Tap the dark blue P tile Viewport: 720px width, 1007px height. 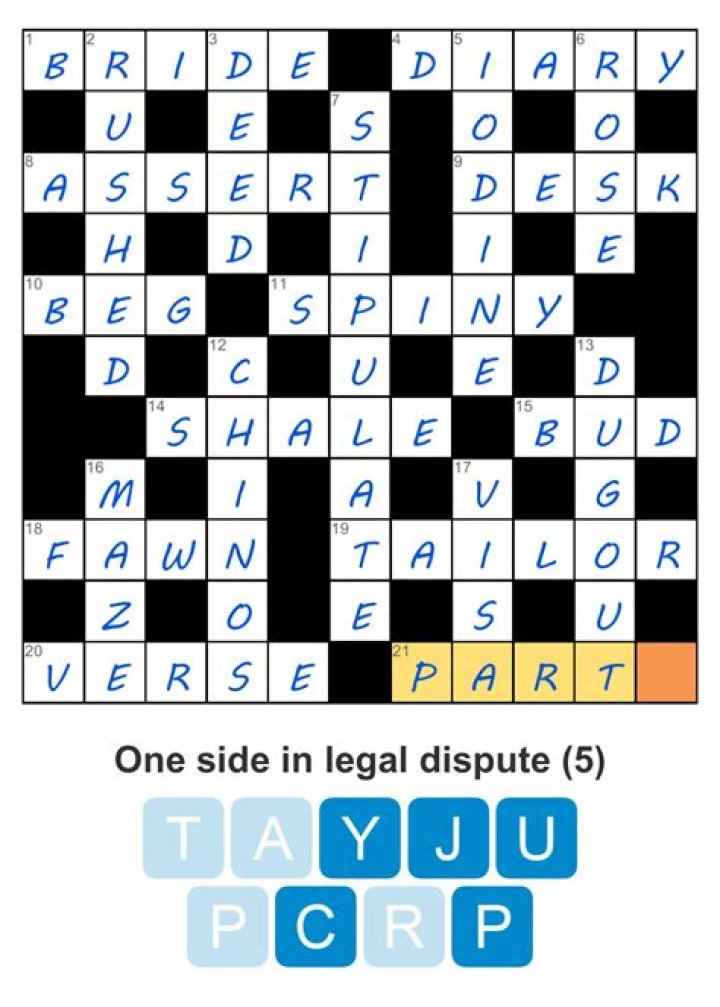tap(492, 926)
